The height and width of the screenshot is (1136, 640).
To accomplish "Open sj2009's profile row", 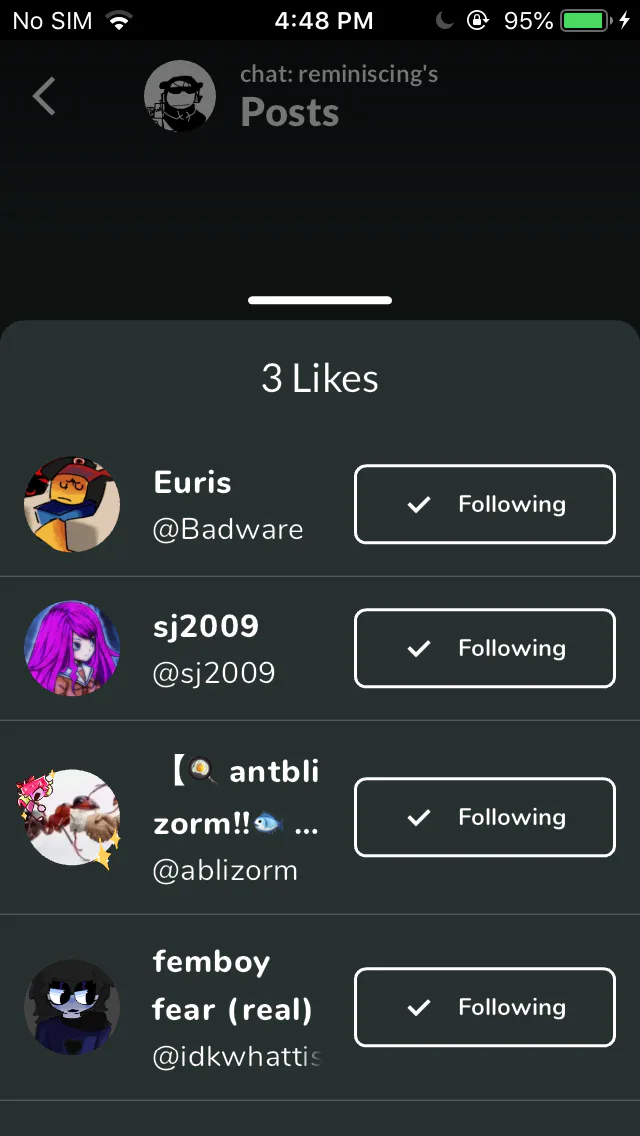I will [x=320, y=648].
